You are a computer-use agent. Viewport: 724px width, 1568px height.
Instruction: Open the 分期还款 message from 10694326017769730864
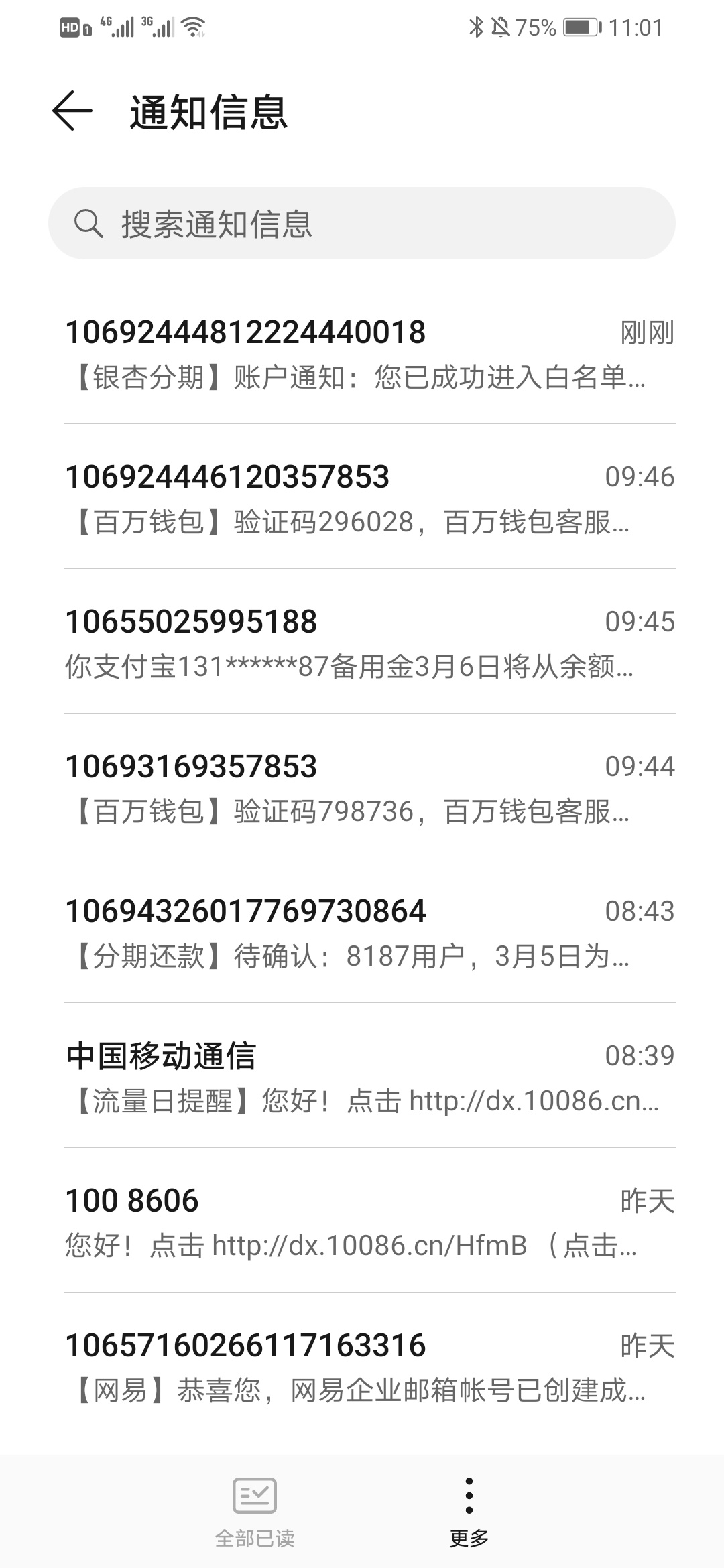pos(362,933)
